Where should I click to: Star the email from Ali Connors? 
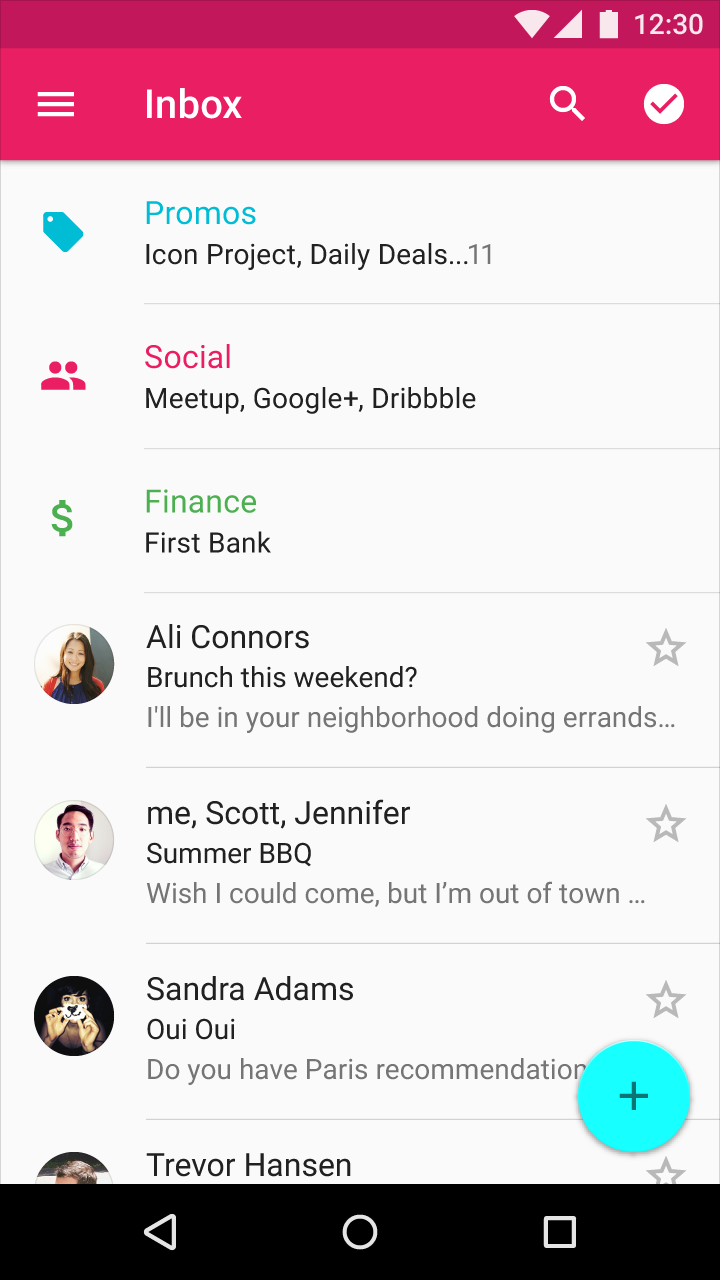[x=665, y=648]
